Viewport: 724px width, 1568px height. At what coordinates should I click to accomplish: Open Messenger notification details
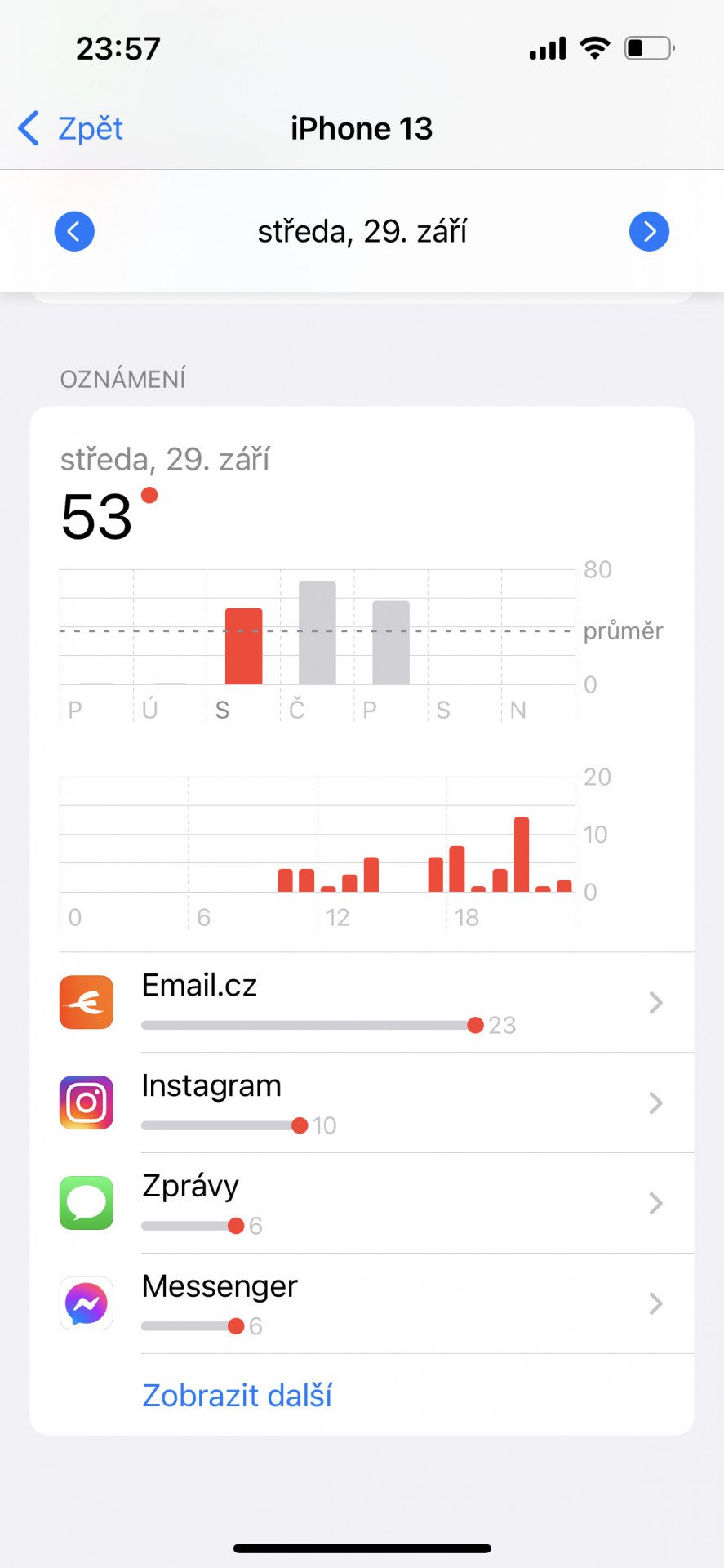tap(362, 1303)
